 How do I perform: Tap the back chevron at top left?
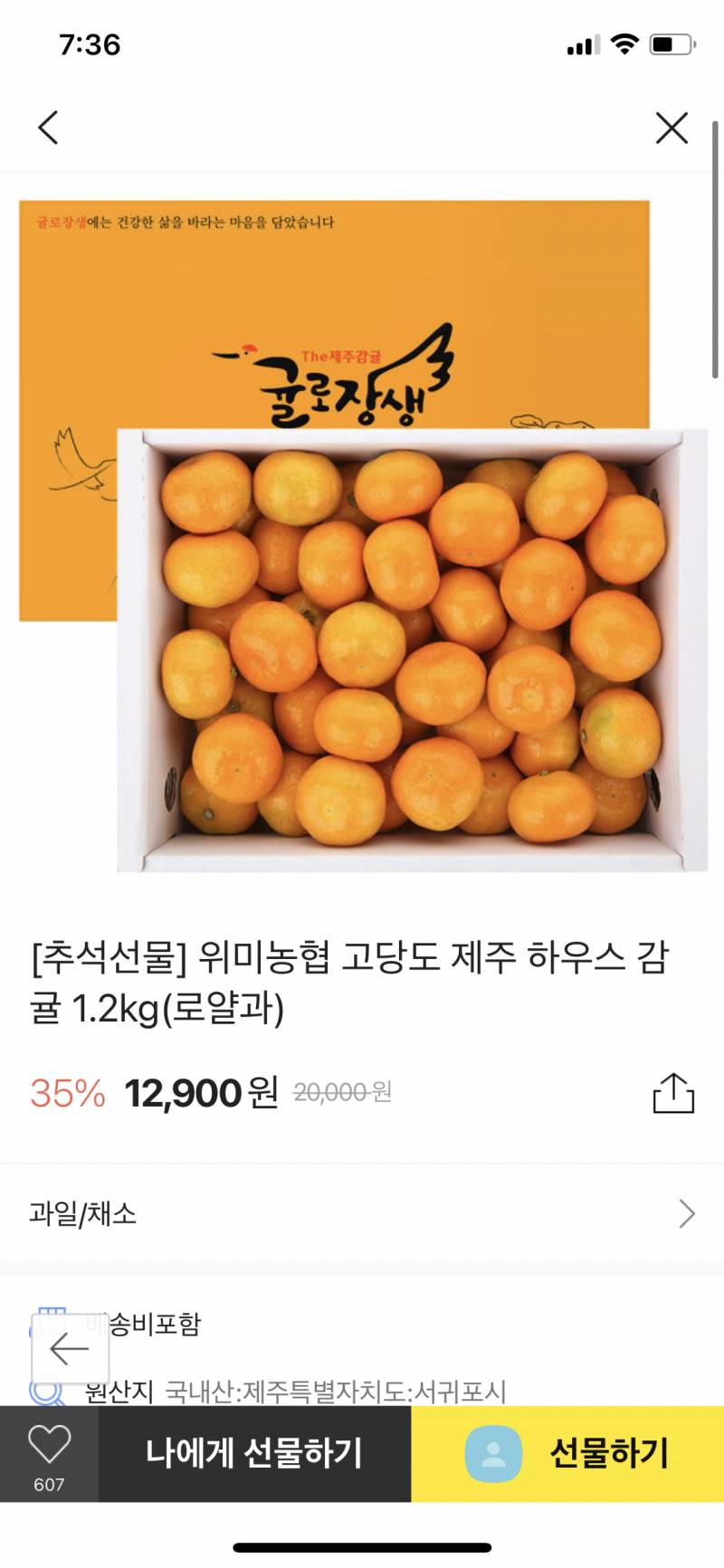pos(48,127)
